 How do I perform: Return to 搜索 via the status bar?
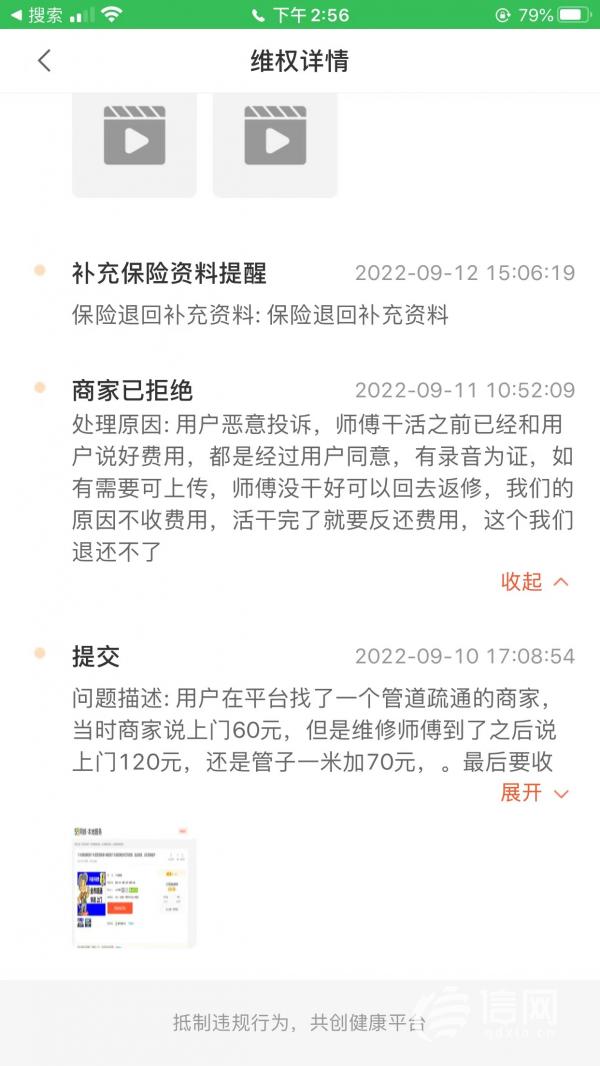(37, 15)
